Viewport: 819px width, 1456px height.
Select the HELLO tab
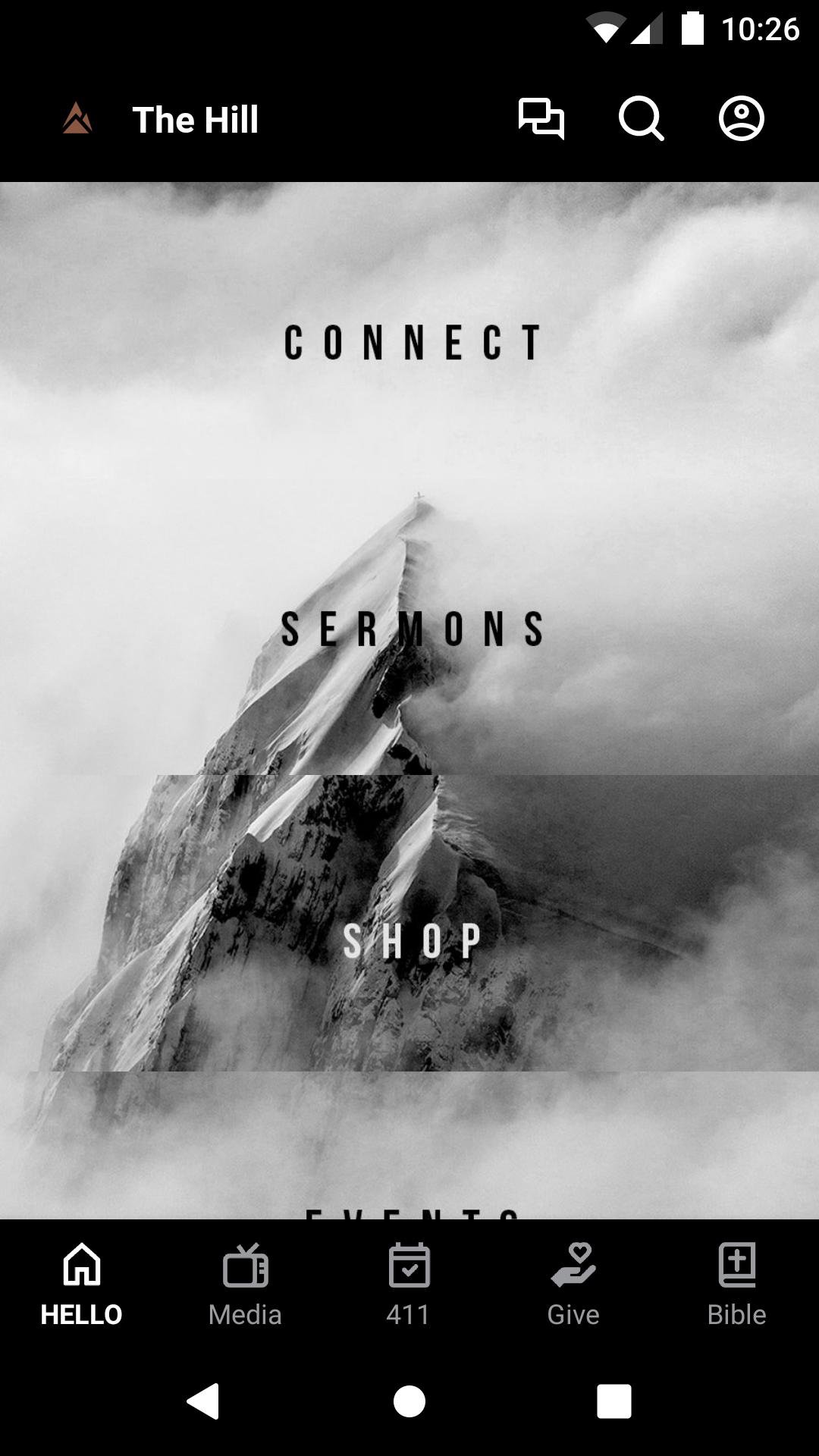pyautogui.click(x=81, y=1283)
